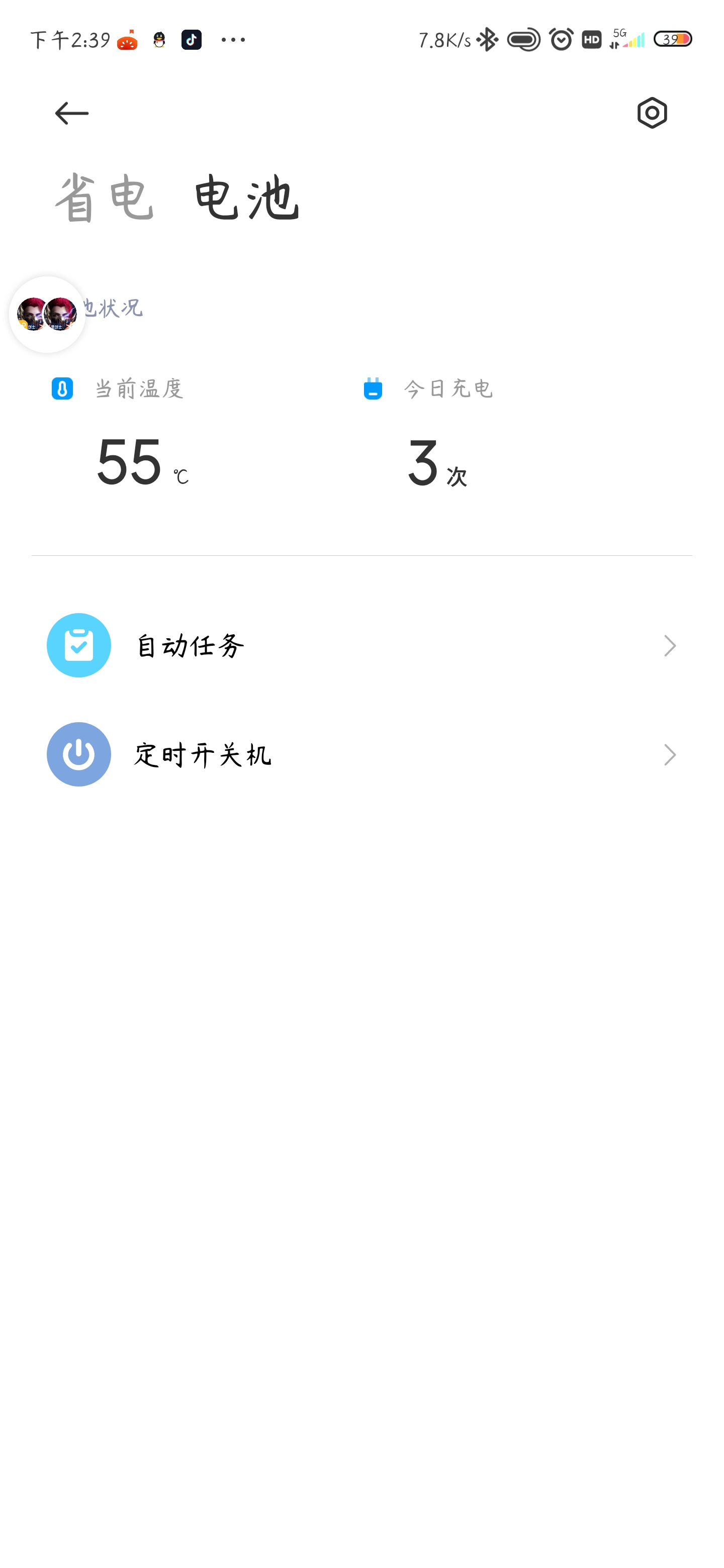Go back using the top-left arrow
This screenshot has width=724, height=1568.
[x=71, y=113]
